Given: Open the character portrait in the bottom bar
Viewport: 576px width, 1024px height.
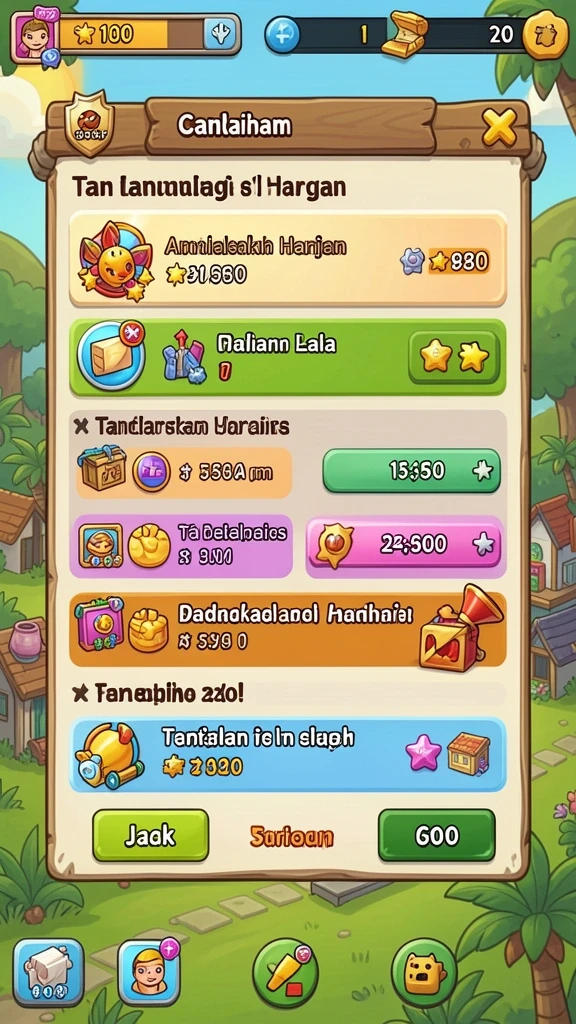Looking at the screenshot, I should pyautogui.click(x=149, y=972).
